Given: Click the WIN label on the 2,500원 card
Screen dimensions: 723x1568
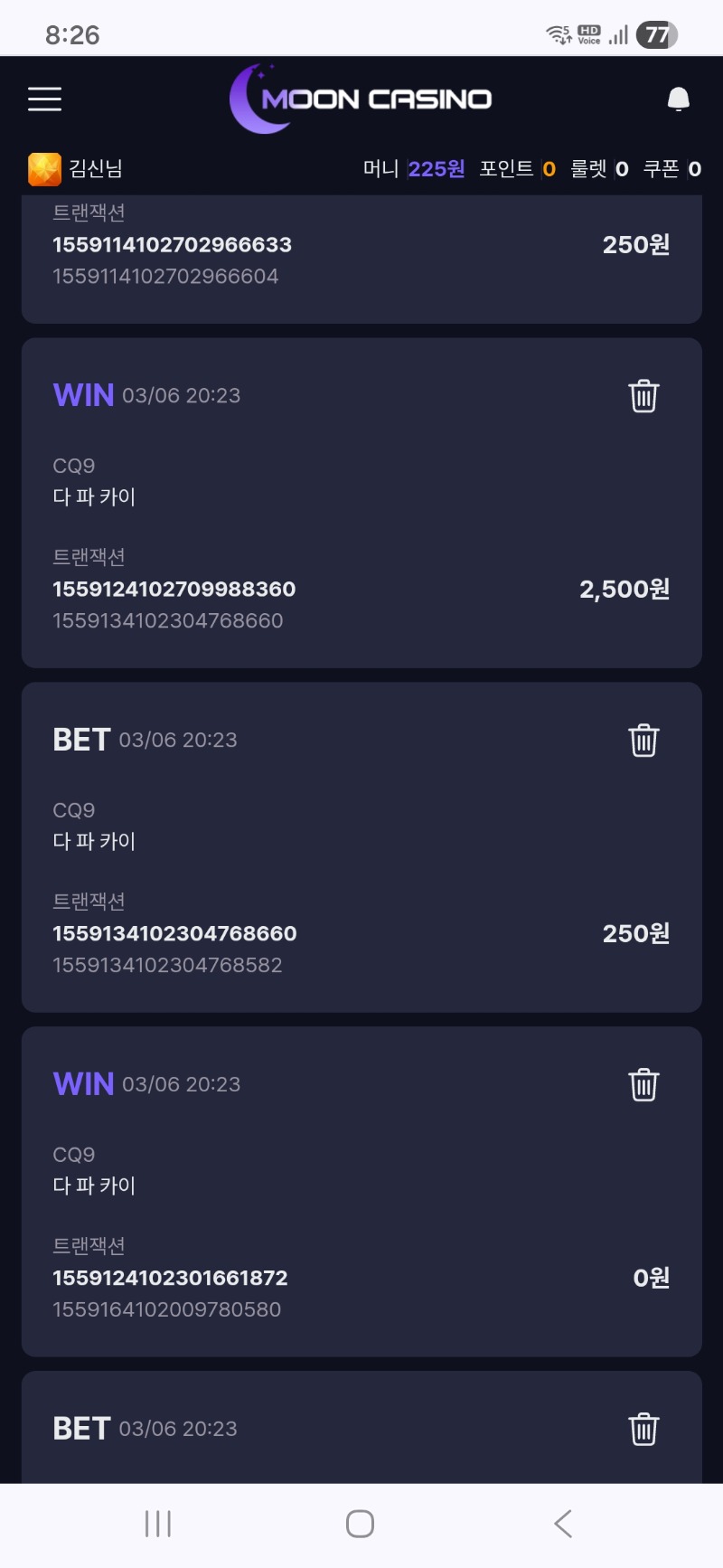Looking at the screenshot, I should [82, 394].
